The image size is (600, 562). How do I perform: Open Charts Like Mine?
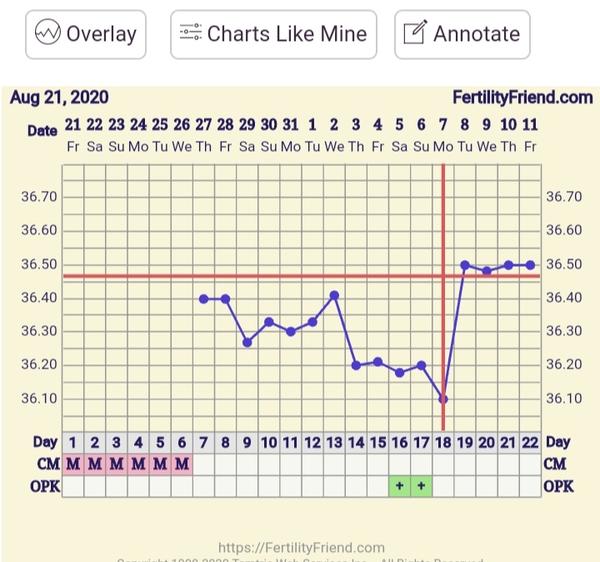coord(273,34)
